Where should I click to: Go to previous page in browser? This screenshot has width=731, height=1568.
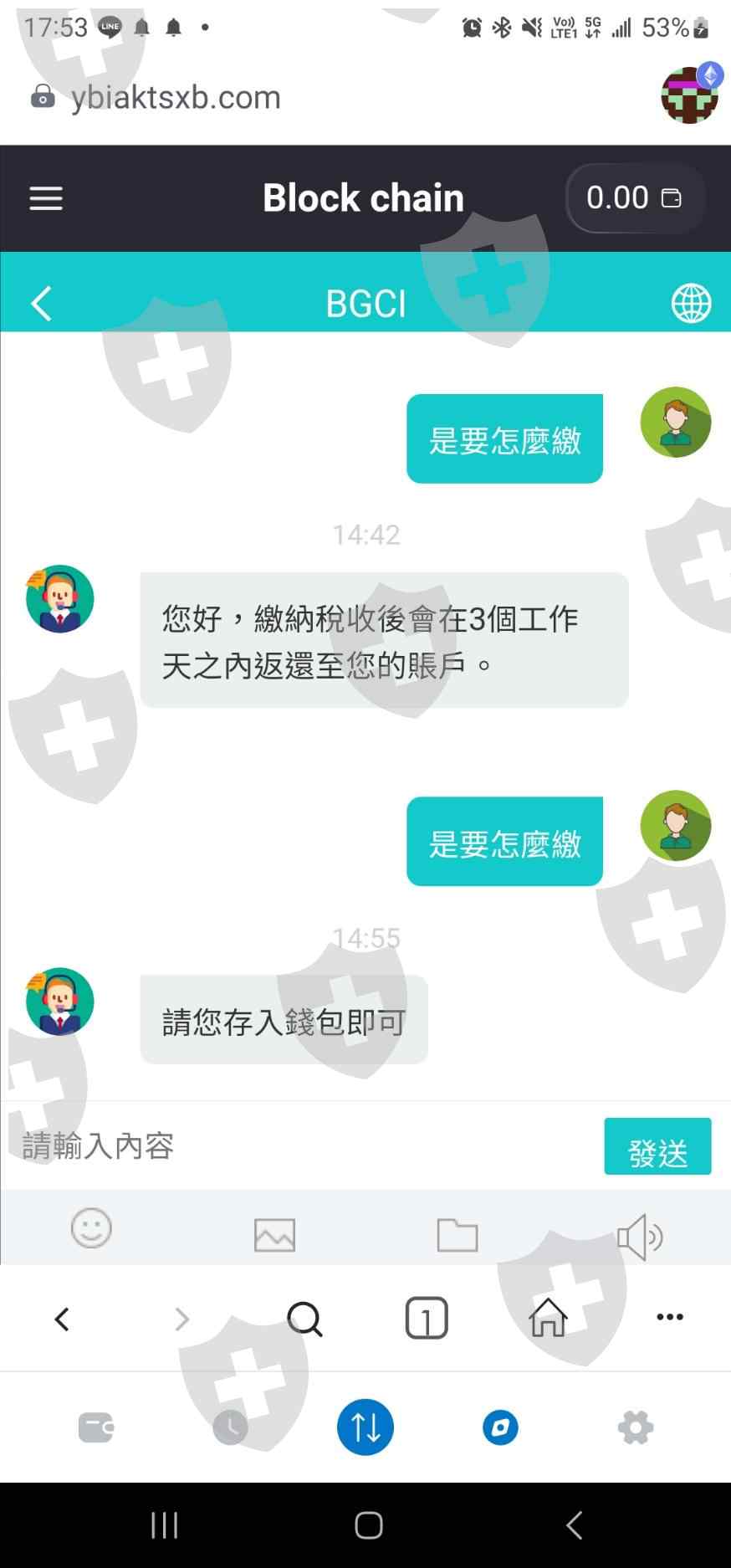61,1319
